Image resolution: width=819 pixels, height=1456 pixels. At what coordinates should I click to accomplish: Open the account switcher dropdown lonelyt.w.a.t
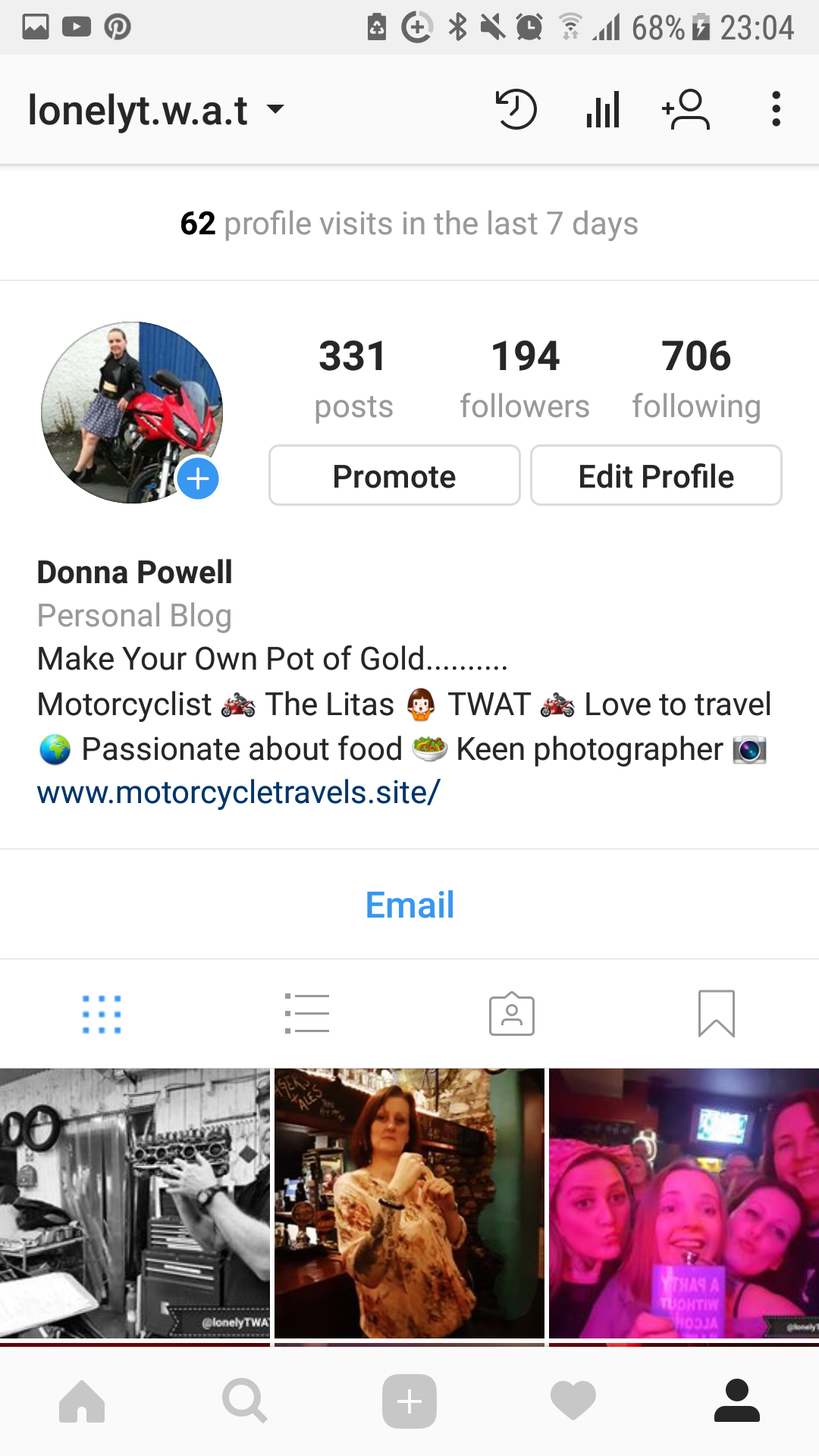coord(155,111)
